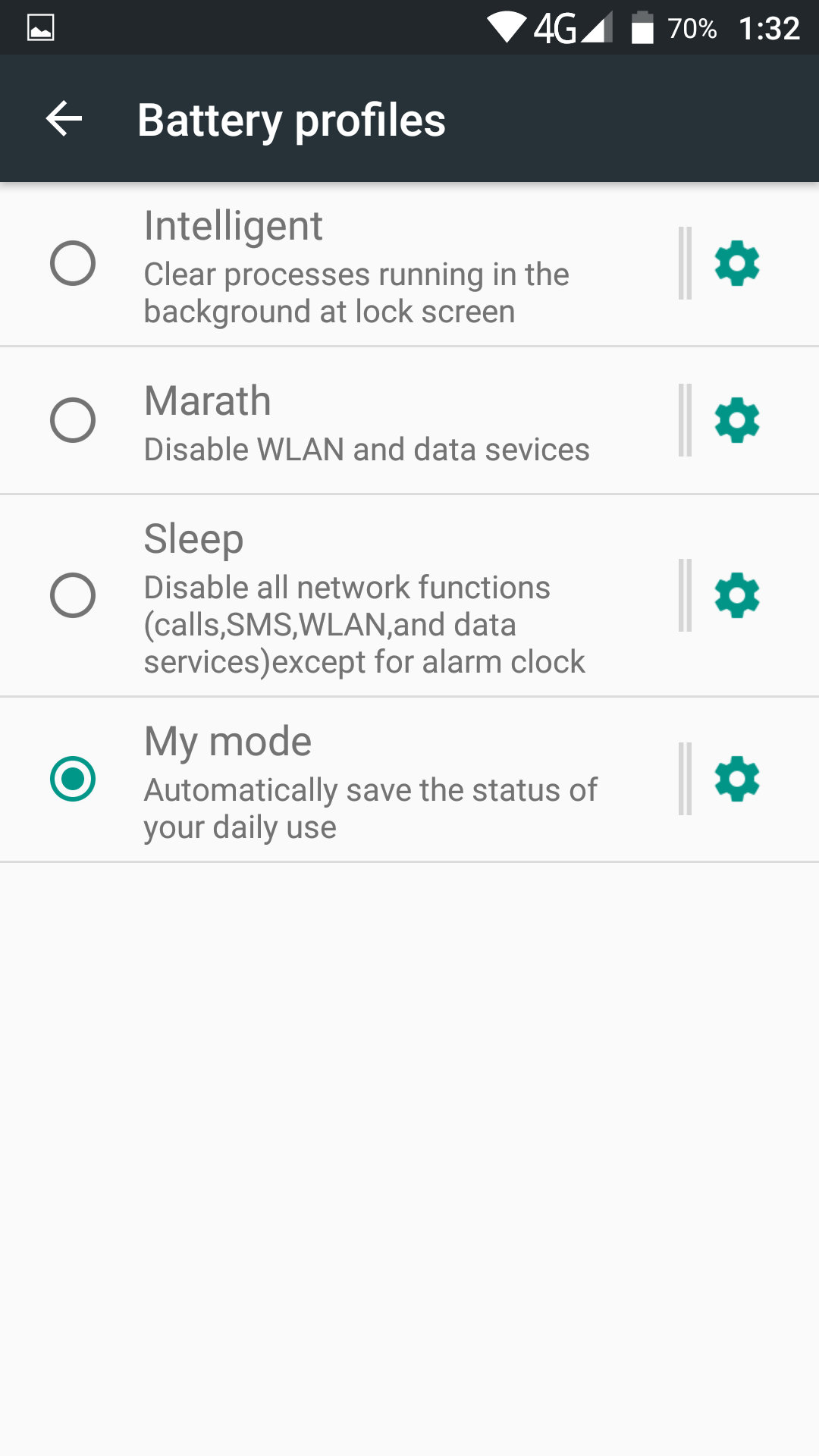Image resolution: width=819 pixels, height=1456 pixels.
Task: Open settings gear for Intelligent profile
Action: pos(737,263)
